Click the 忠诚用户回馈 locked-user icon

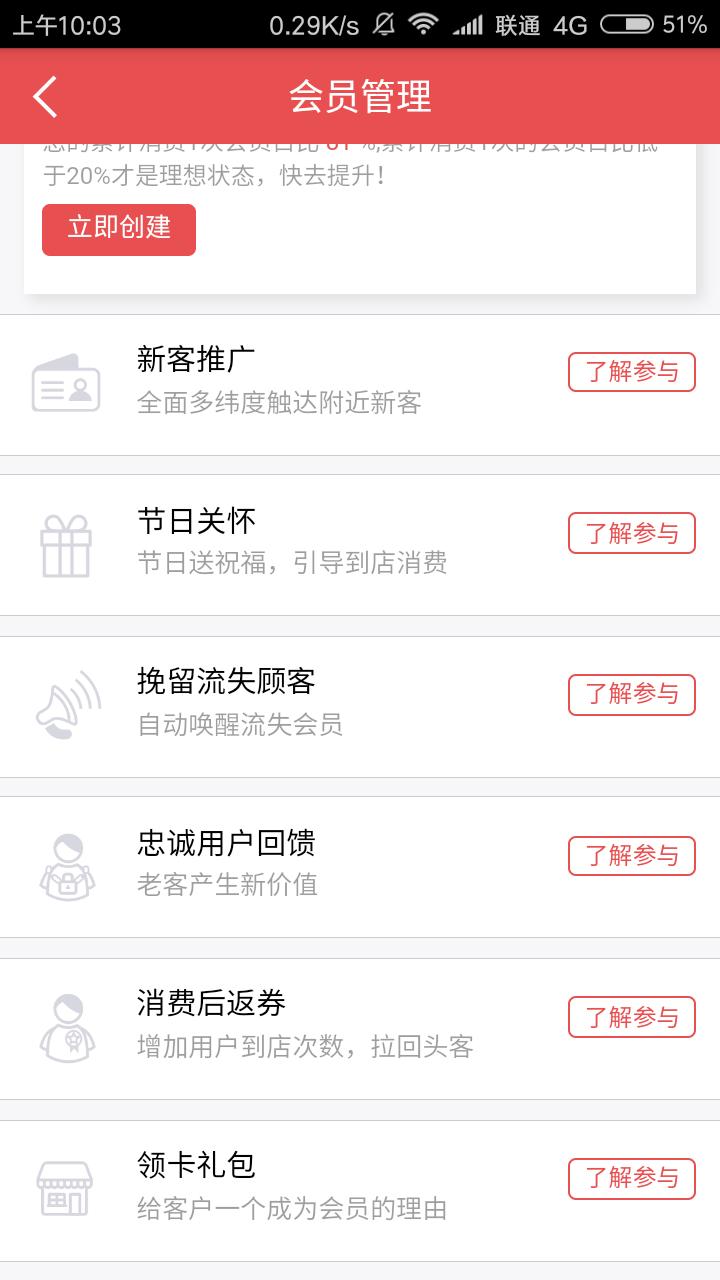point(67,866)
